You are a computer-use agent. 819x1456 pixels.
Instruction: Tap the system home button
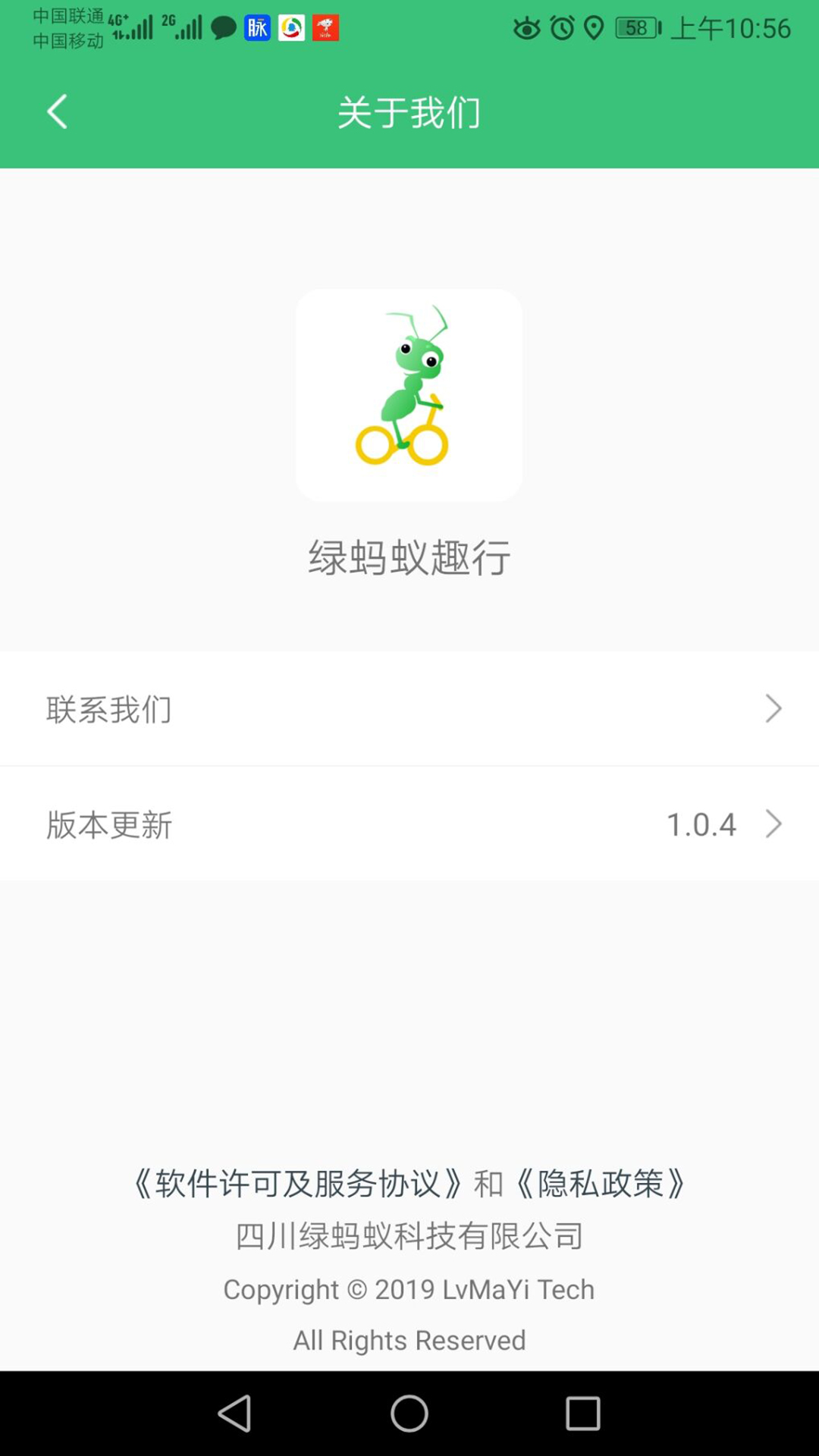409,1414
